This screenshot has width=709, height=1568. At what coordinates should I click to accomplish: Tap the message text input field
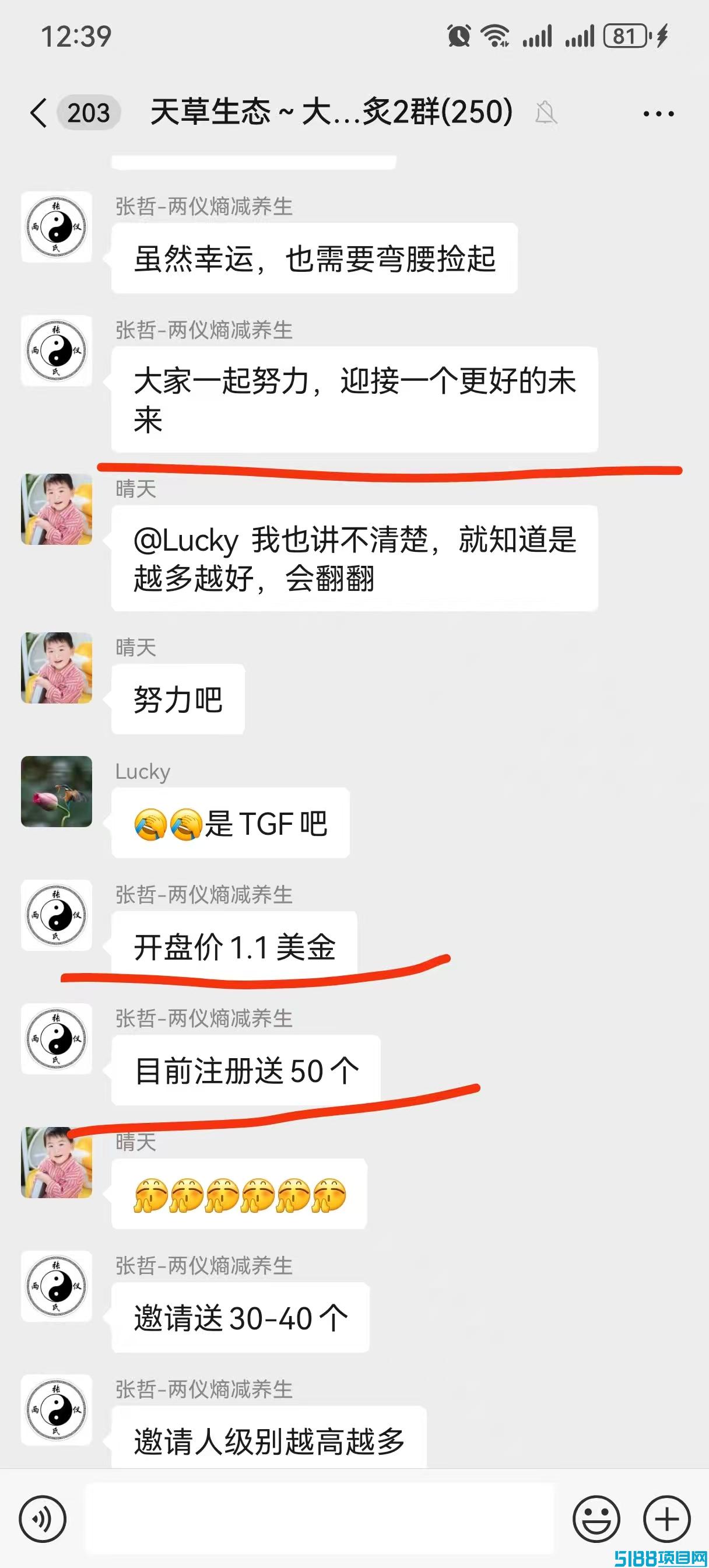click(319, 1518)
